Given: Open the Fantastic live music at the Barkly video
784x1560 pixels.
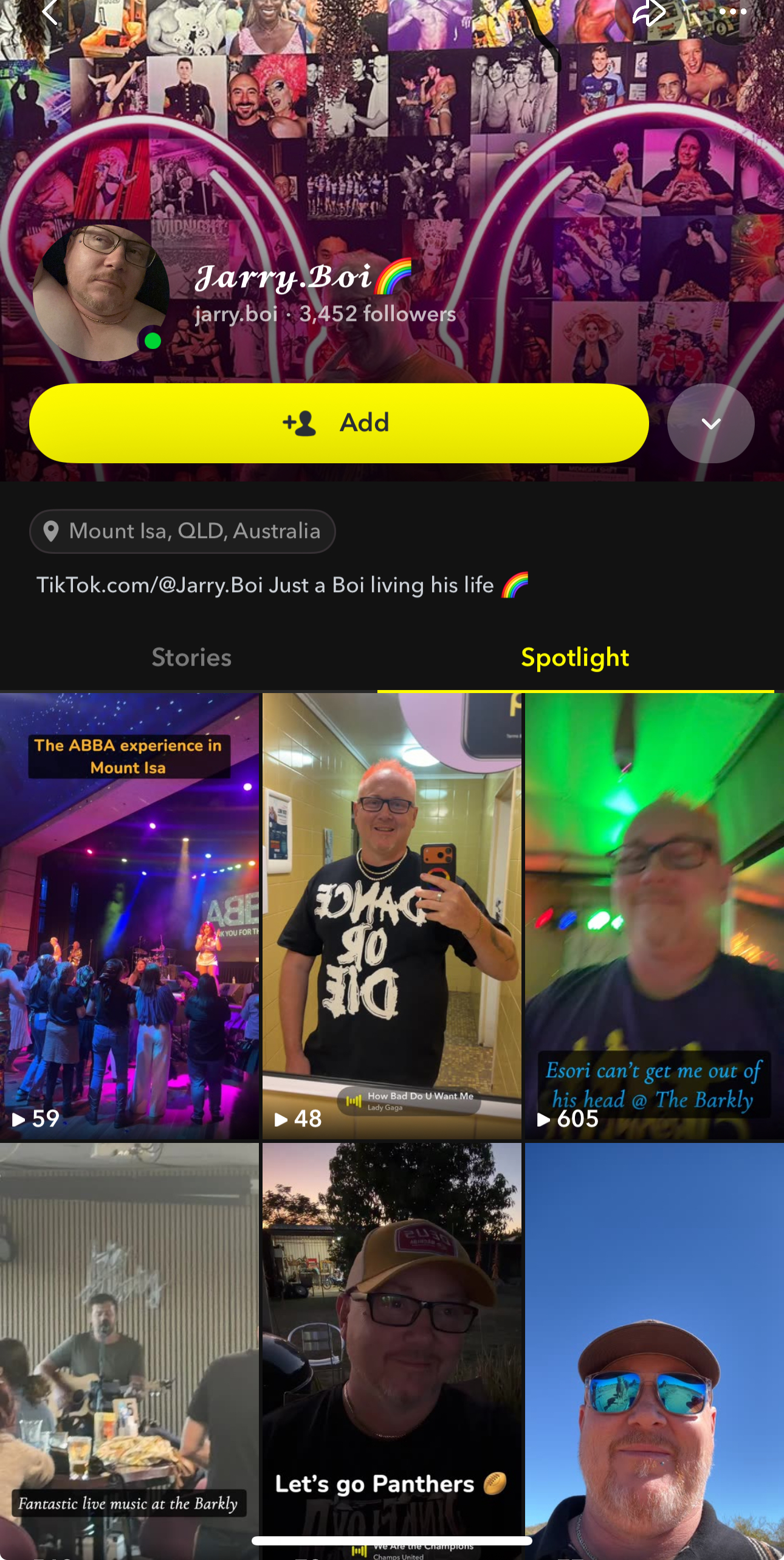Looking at the screenshot, I should click(129, 1351).
